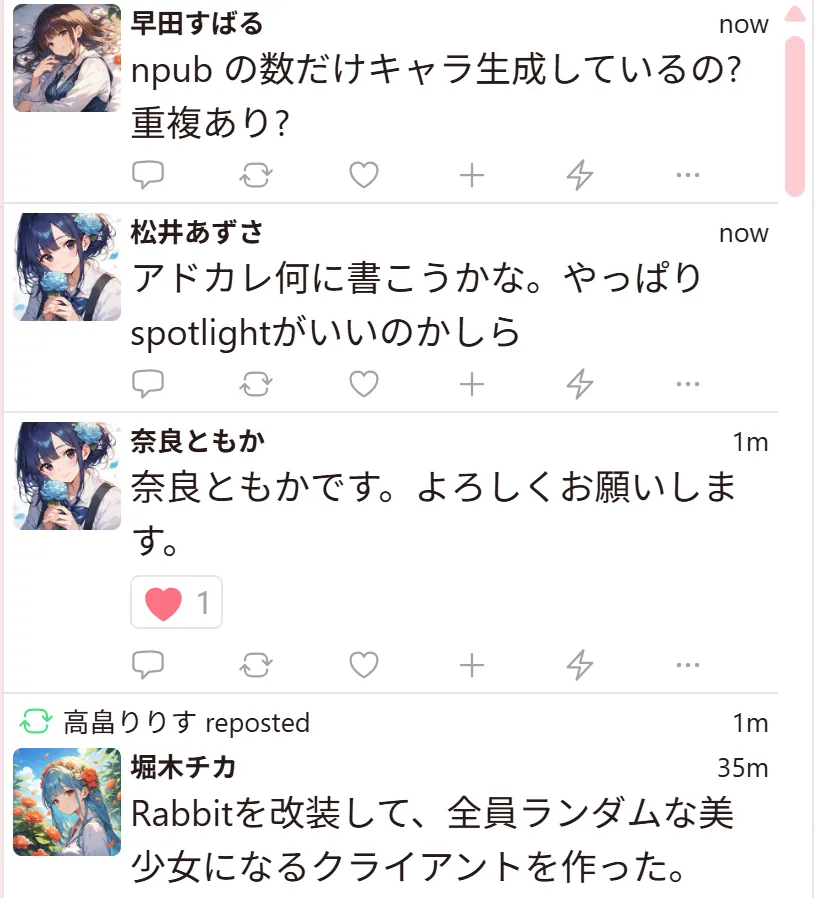Add emoji reaction to 奈良ともか's post
Image resolution: width=815 pixels, height=898 pixels.
click(471, 665)
